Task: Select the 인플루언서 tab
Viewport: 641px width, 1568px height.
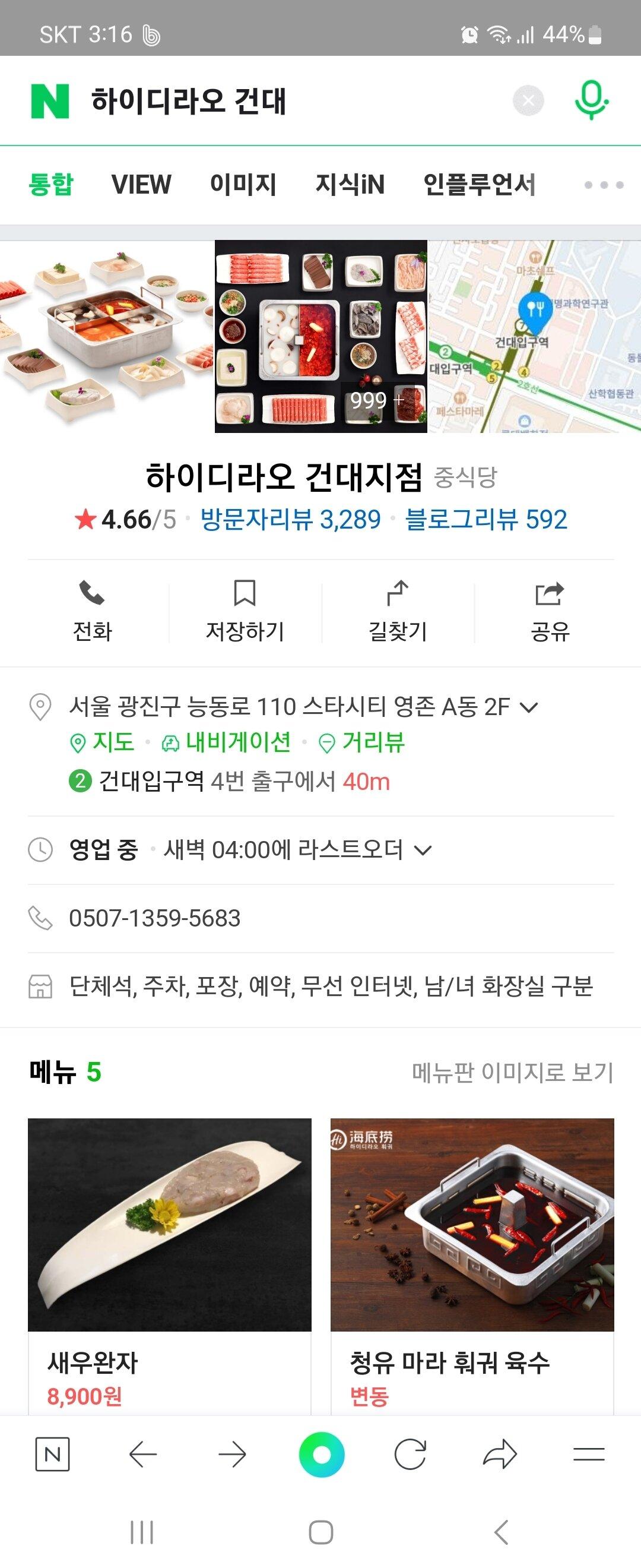Action: point(479,185)
